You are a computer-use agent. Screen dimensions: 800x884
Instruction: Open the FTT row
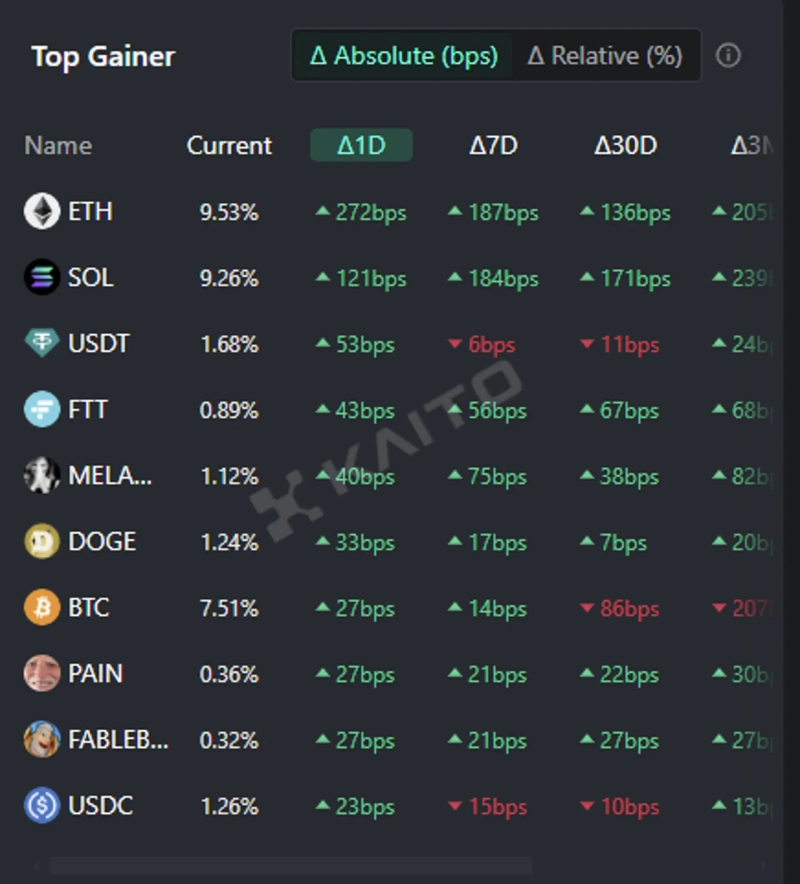pyautogui.click(x=88, y=410)
